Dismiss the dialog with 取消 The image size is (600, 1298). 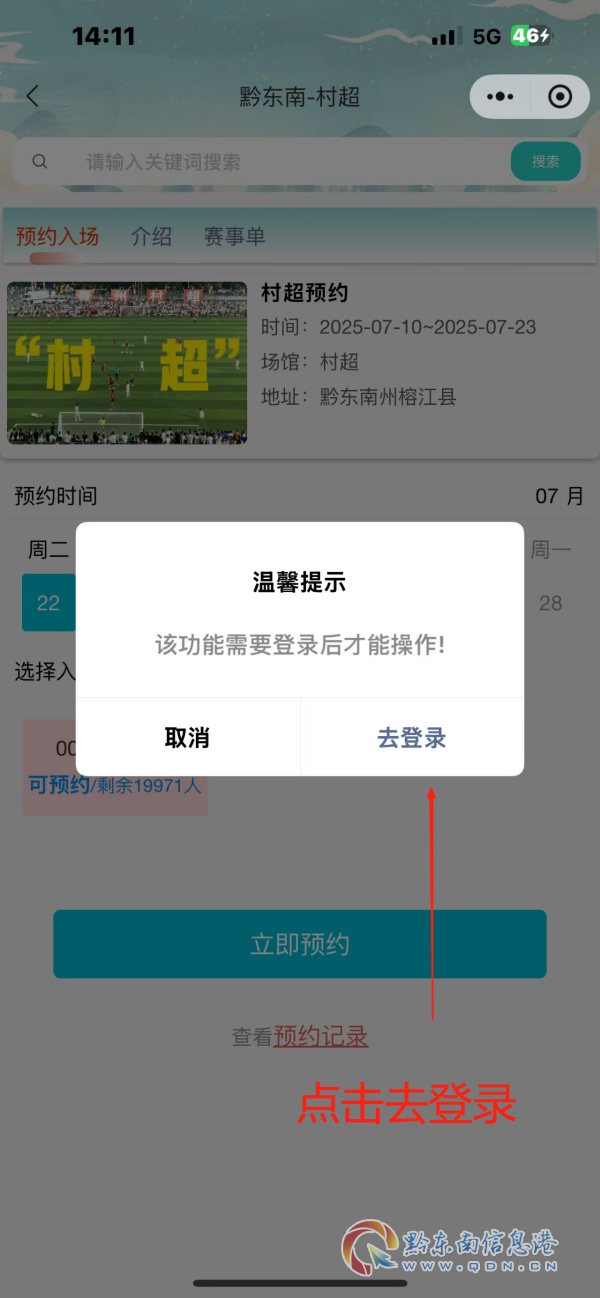pos(187,738)
